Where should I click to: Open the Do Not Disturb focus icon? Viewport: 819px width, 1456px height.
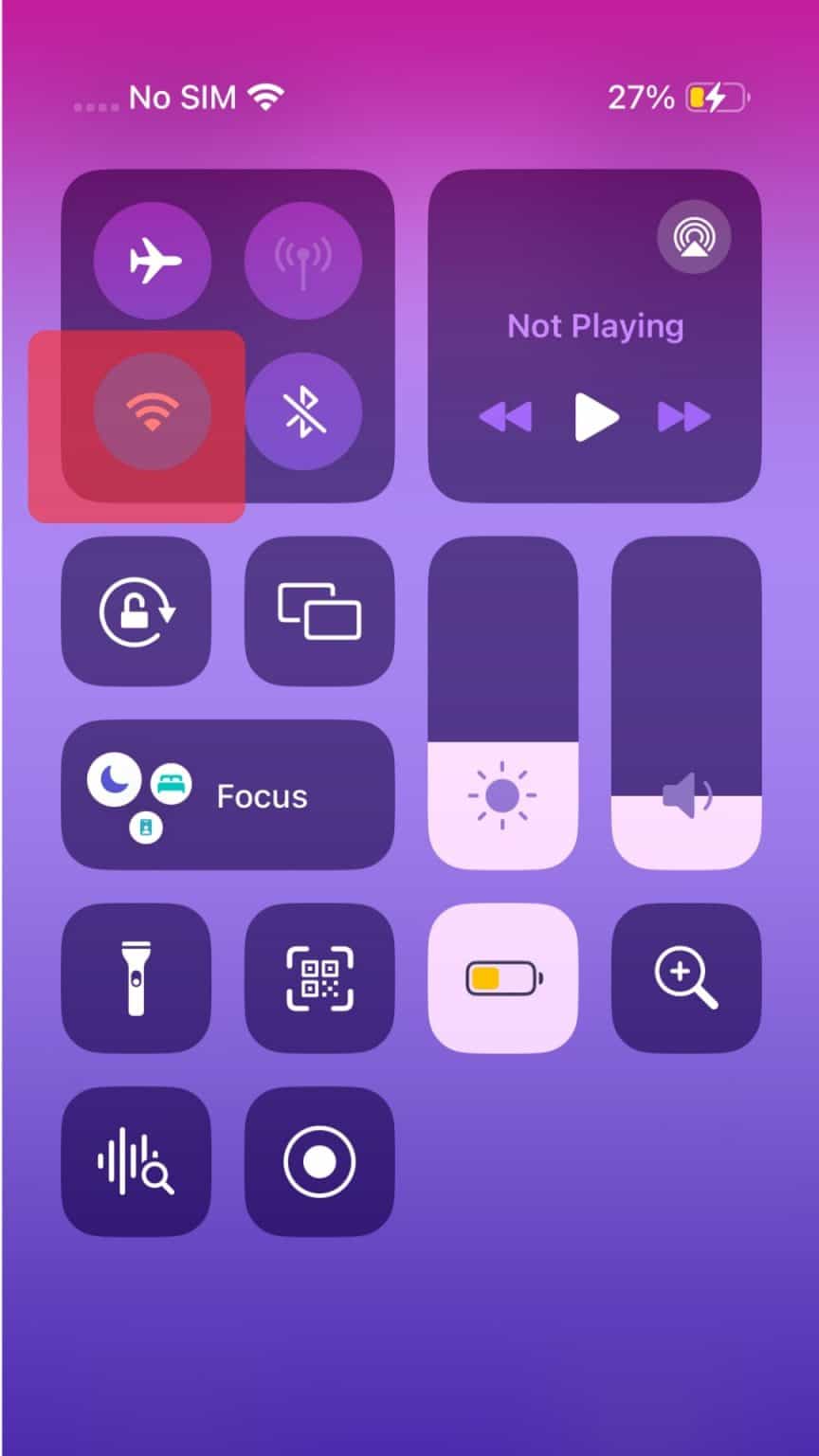[116, 779]
